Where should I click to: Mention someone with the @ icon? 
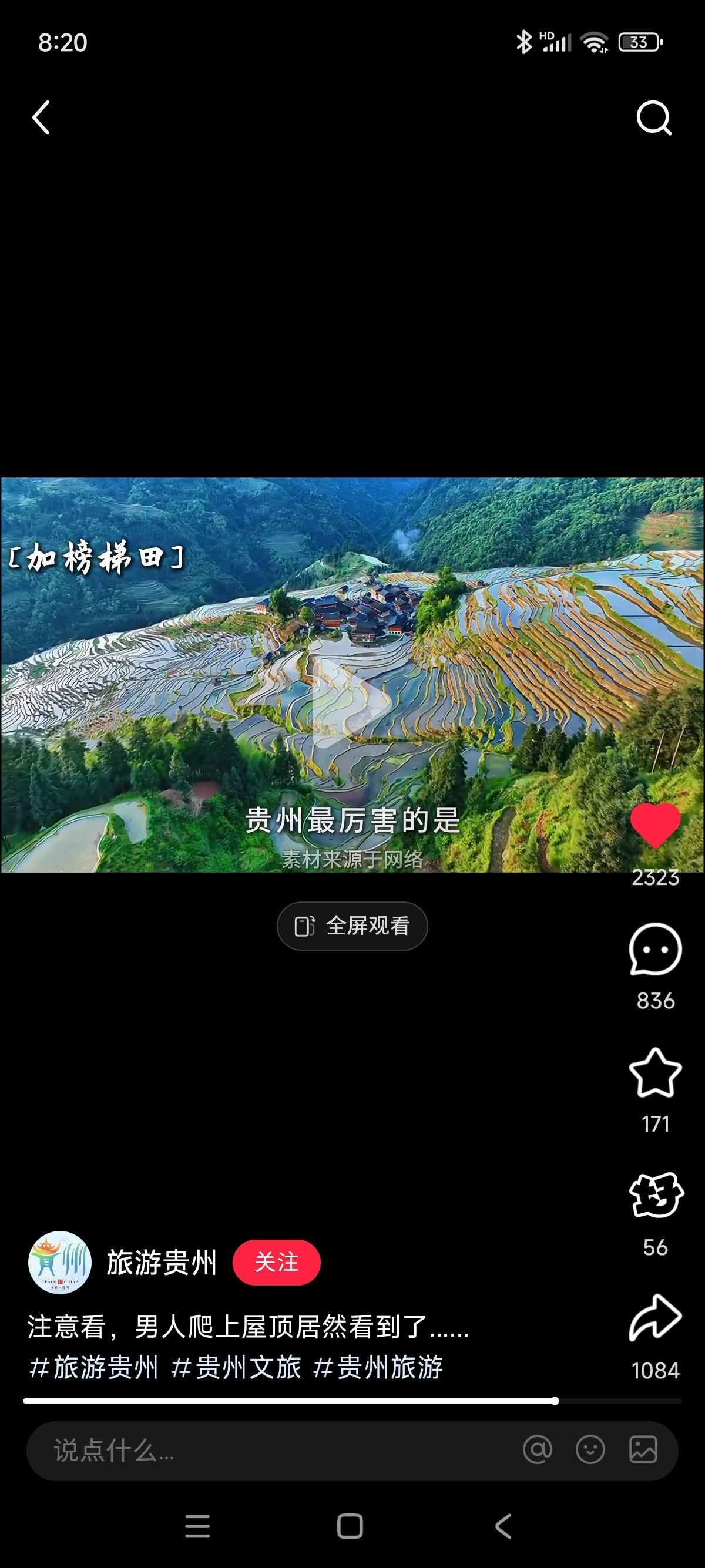tap(538, 1449)
